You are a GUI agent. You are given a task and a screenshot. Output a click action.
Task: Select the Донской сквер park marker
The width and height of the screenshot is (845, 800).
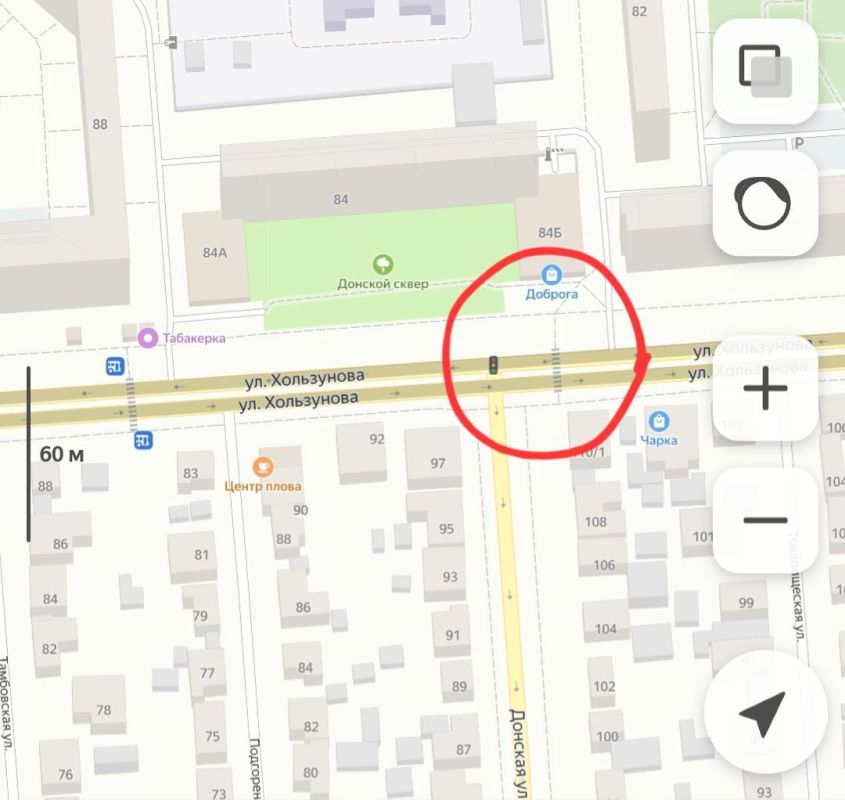(382, 265)
